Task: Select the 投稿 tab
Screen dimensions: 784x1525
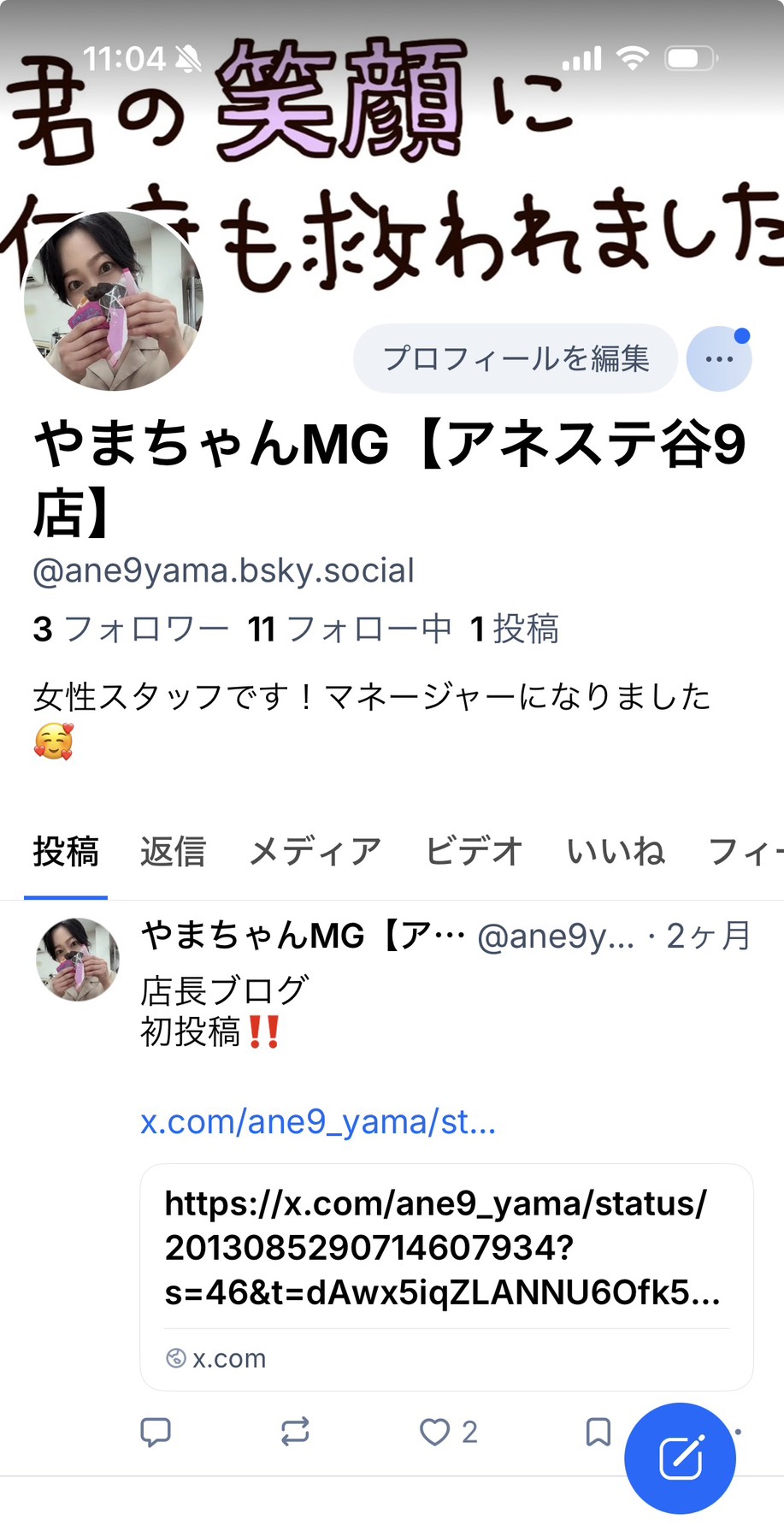Action: click(x=66, y=852)
